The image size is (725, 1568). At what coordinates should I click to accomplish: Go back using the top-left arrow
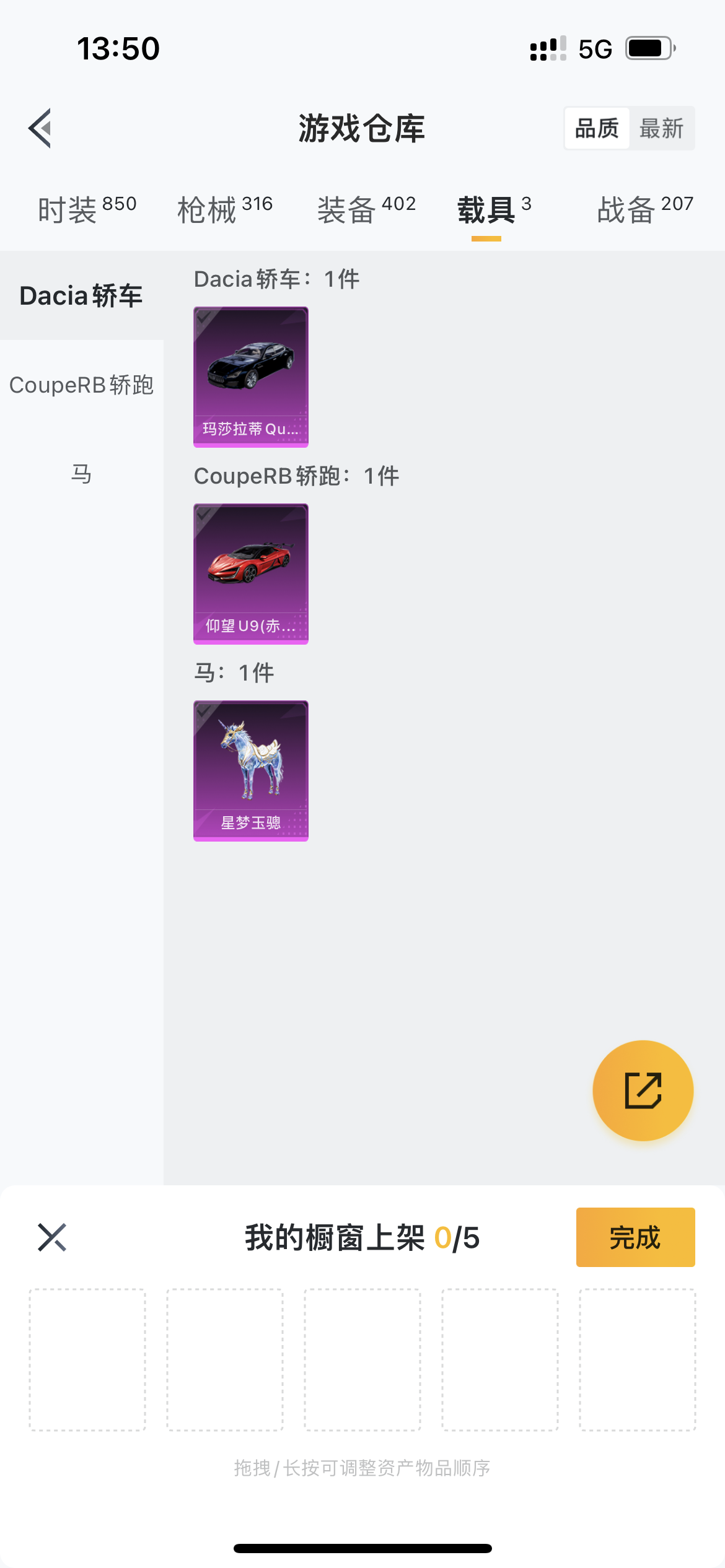tap(40, 128)
